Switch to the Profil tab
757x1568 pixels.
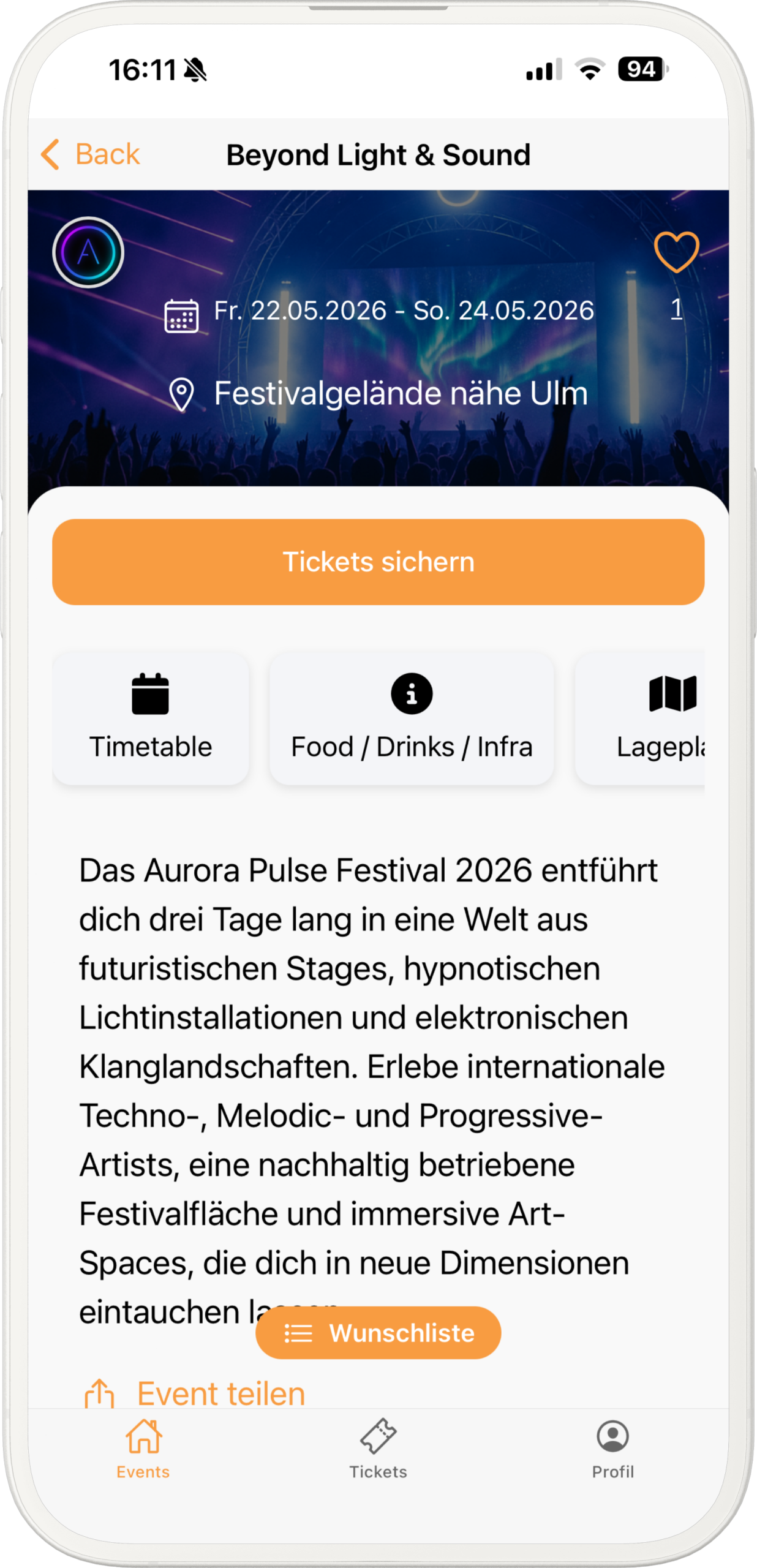pyautogui.click(x=612, y=1449)
